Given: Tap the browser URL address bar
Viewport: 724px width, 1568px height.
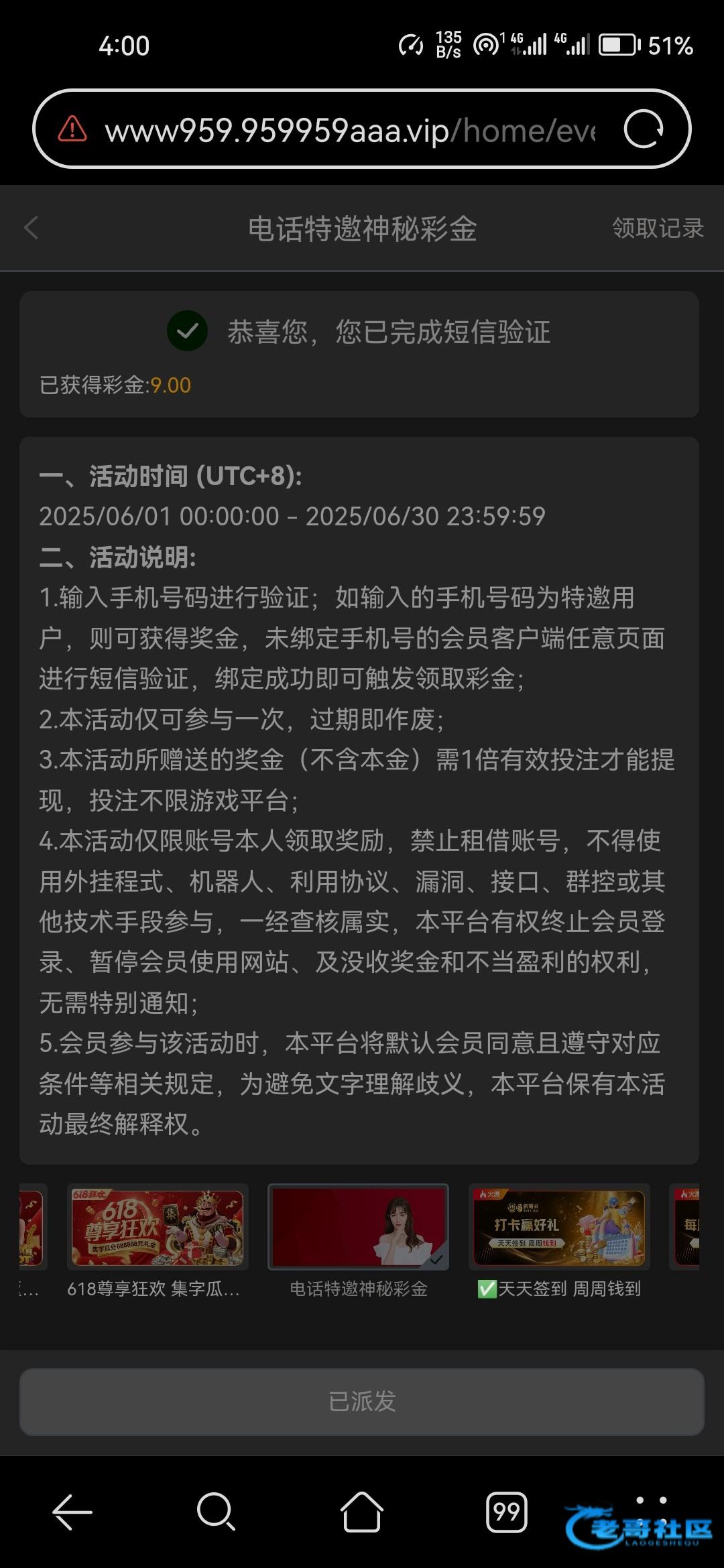Looking at the screenshot, I should pos(349,129).
